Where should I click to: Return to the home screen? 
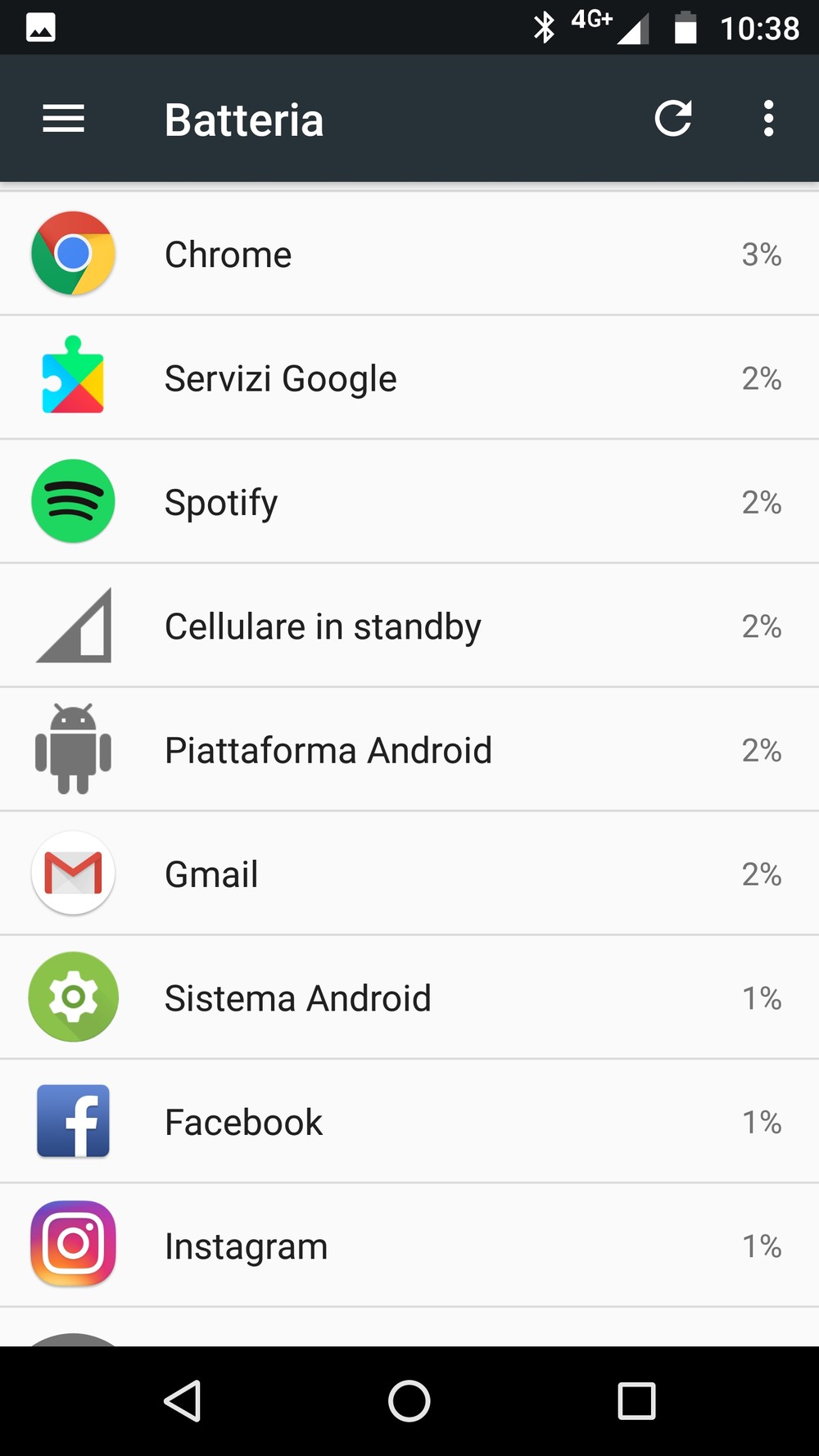[409, 1400]
